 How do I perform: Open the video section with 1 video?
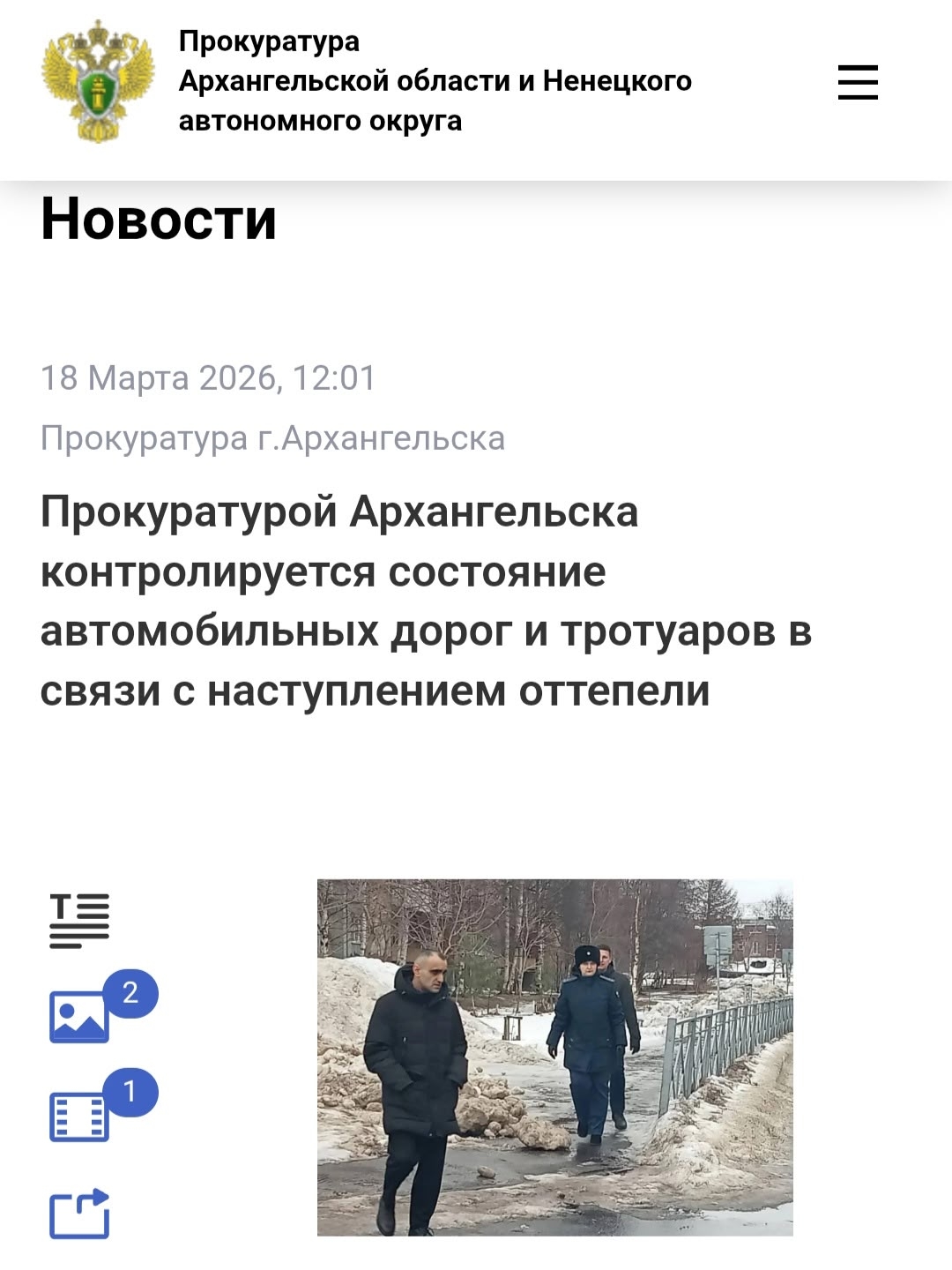(81, 1115)
